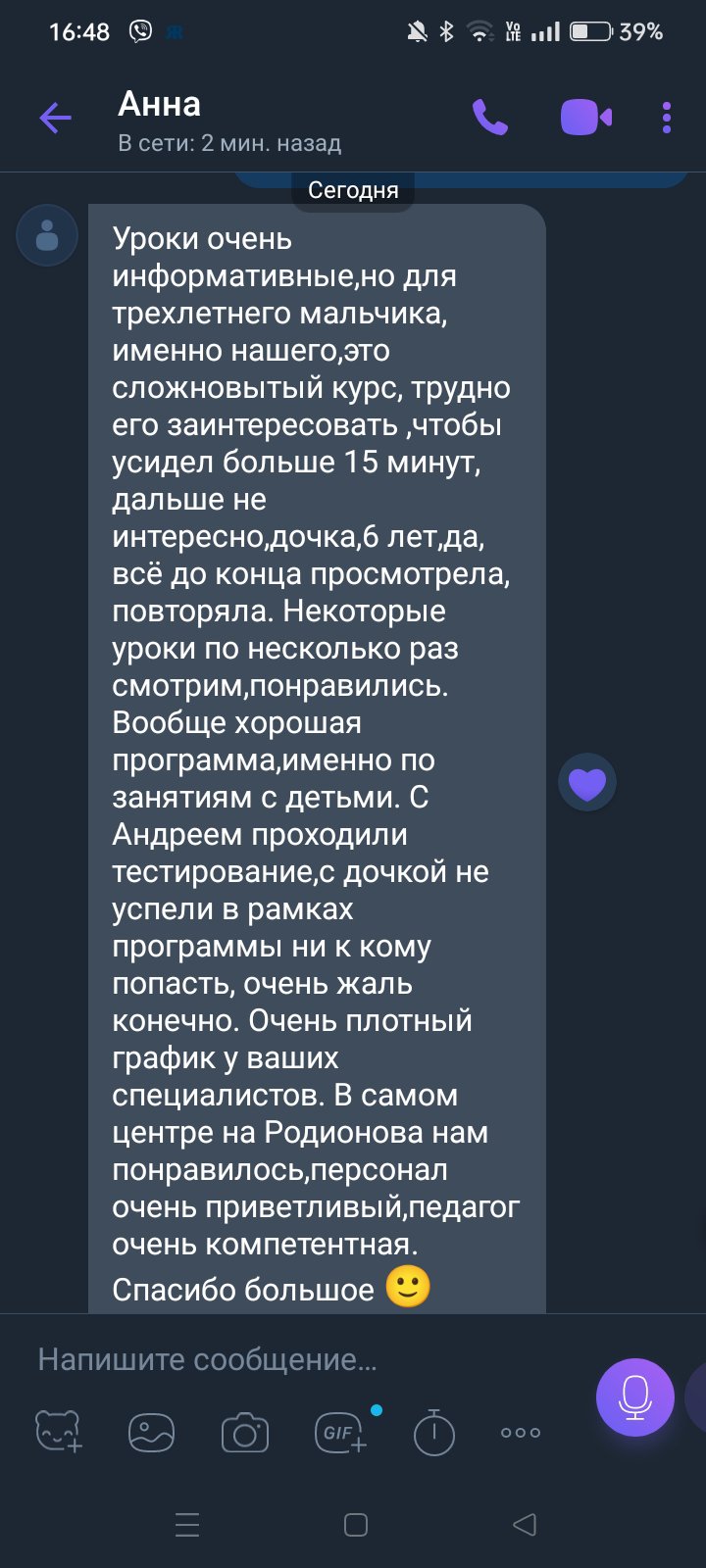Go back from Анна's chat
706x1568 pixels.
point(56,119)
